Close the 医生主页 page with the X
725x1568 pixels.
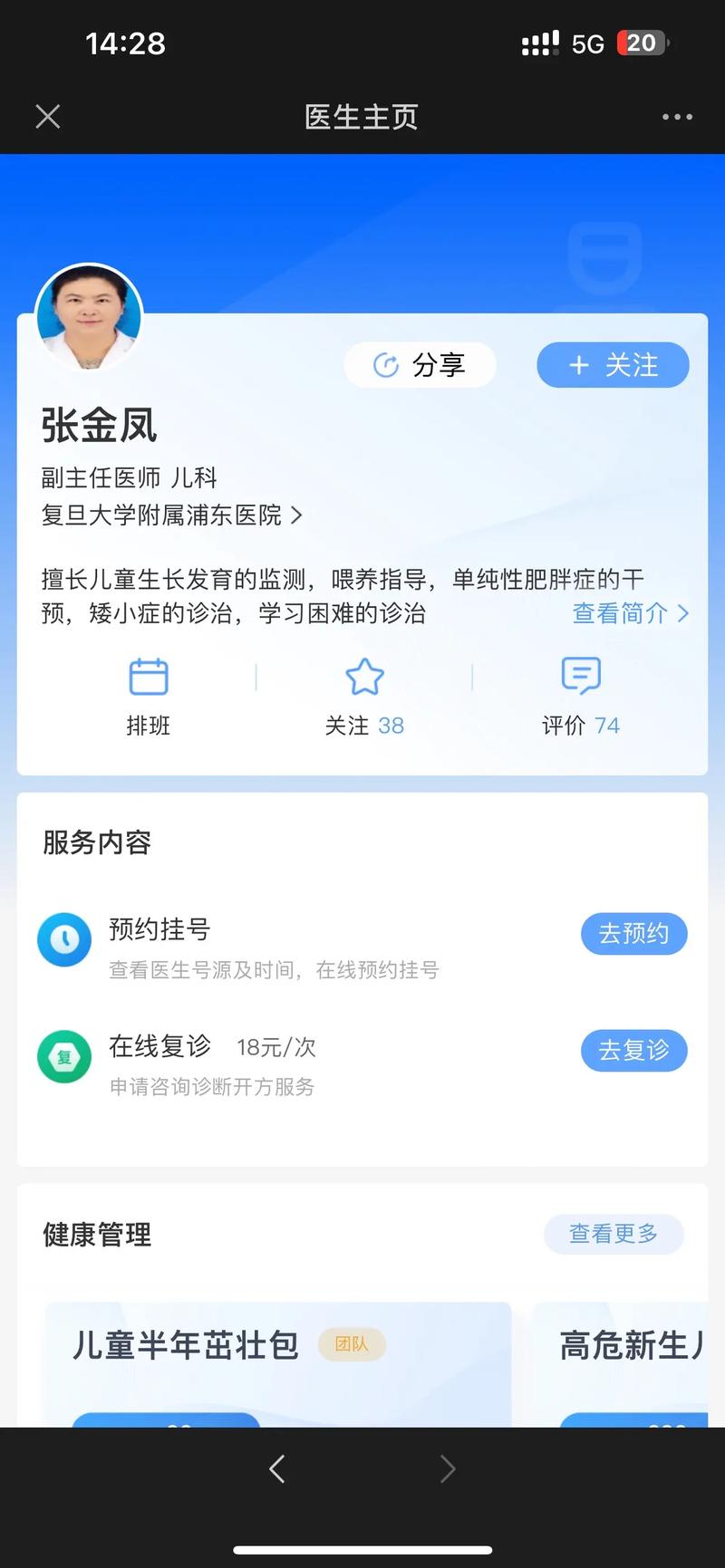click(x=47, y=116)
